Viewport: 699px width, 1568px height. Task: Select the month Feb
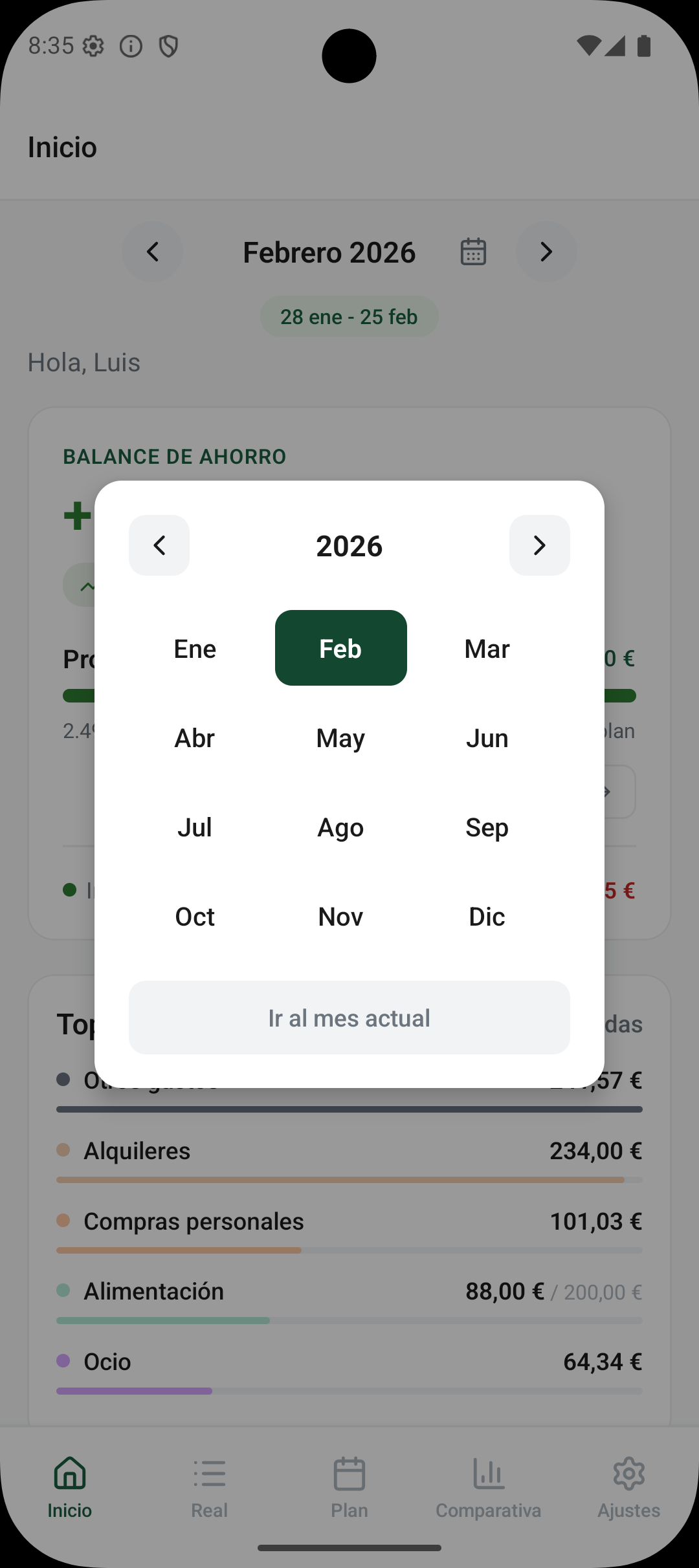(340, 648)
